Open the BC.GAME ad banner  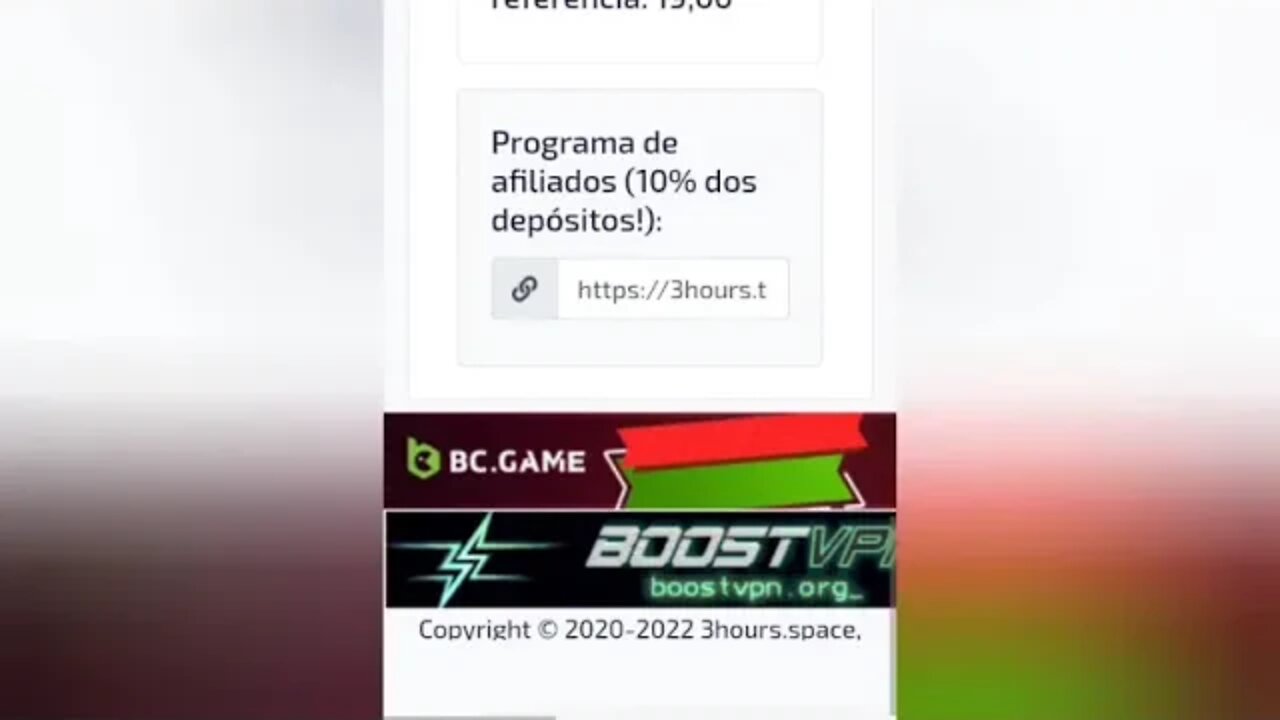(639, 461)
